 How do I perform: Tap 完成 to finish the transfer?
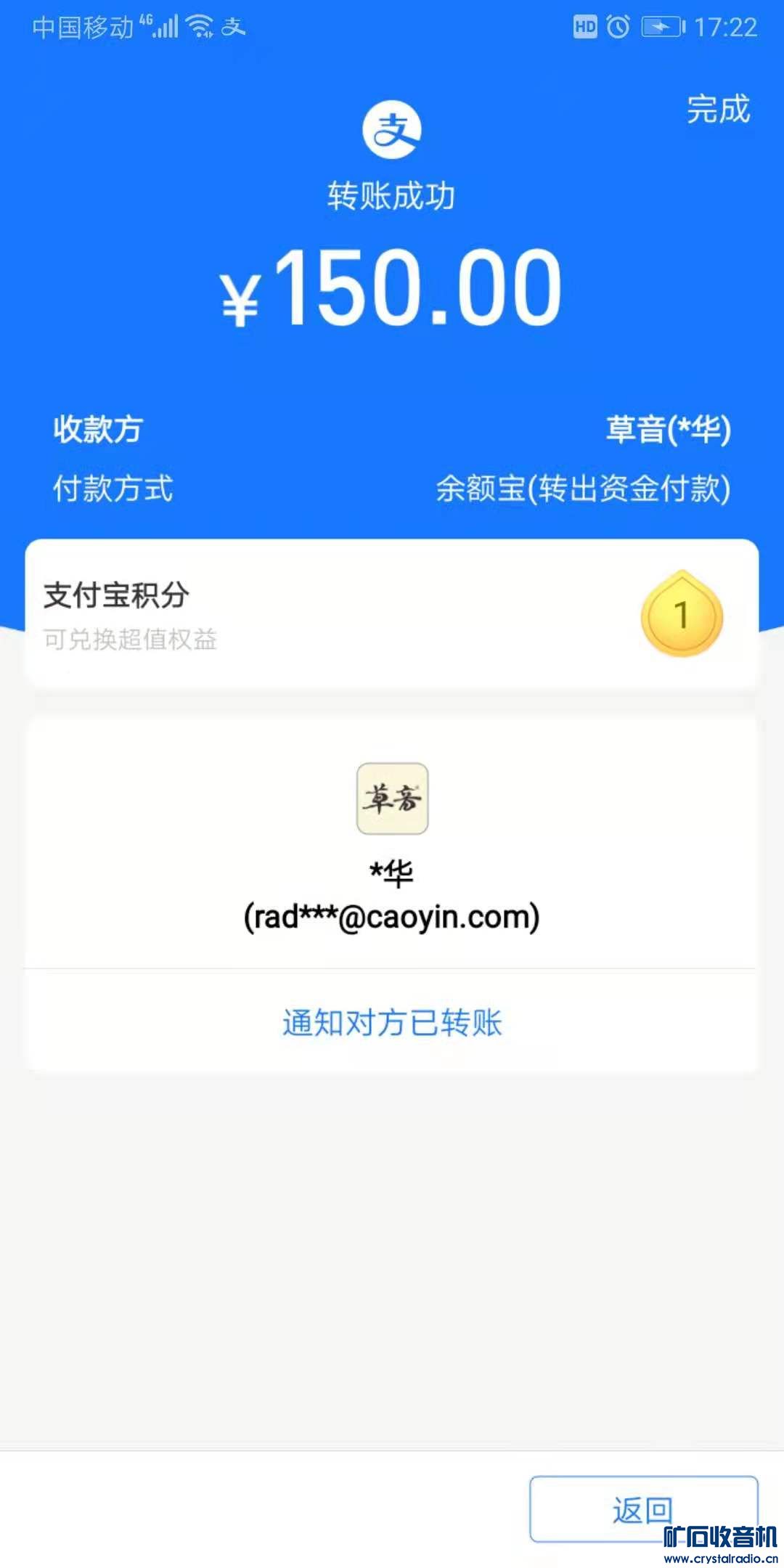[718, 110]
